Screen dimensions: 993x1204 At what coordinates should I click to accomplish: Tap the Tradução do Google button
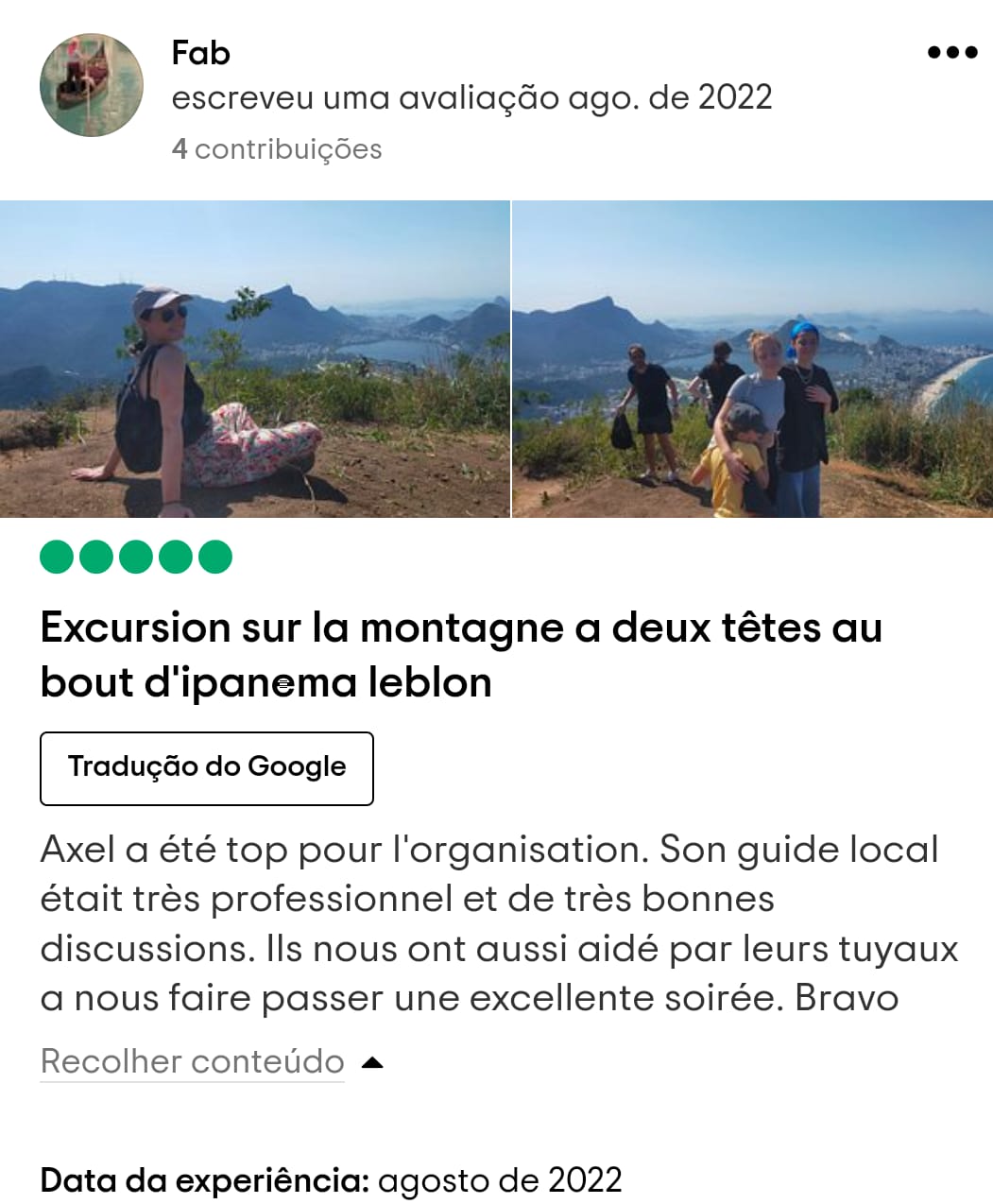tap(207, 767)
